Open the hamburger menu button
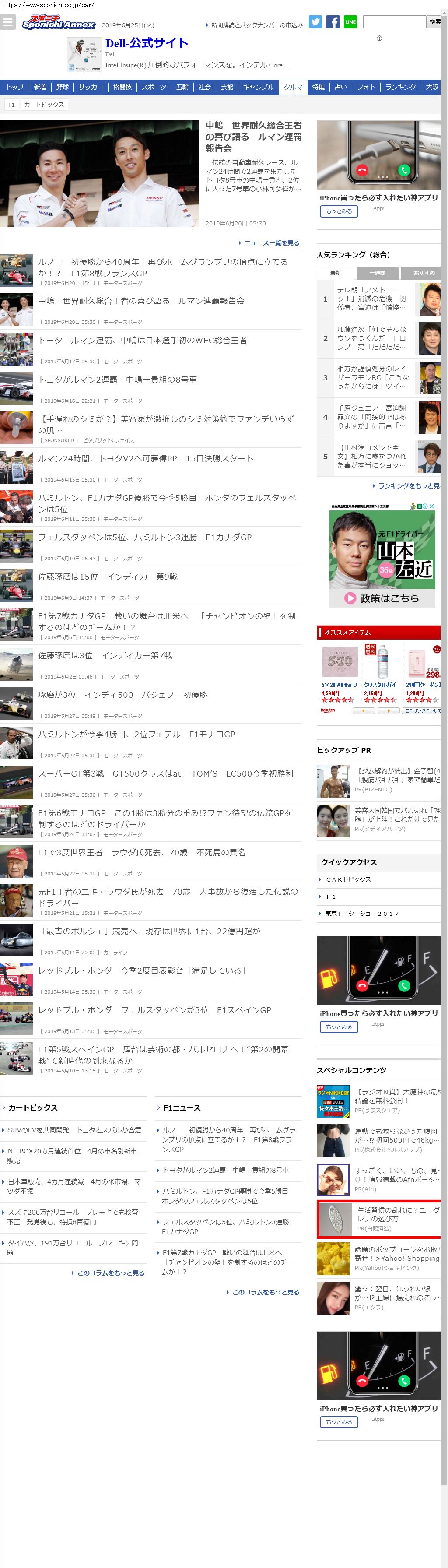448x1568 pixels. pyautogui.click(x=8, y=22)
